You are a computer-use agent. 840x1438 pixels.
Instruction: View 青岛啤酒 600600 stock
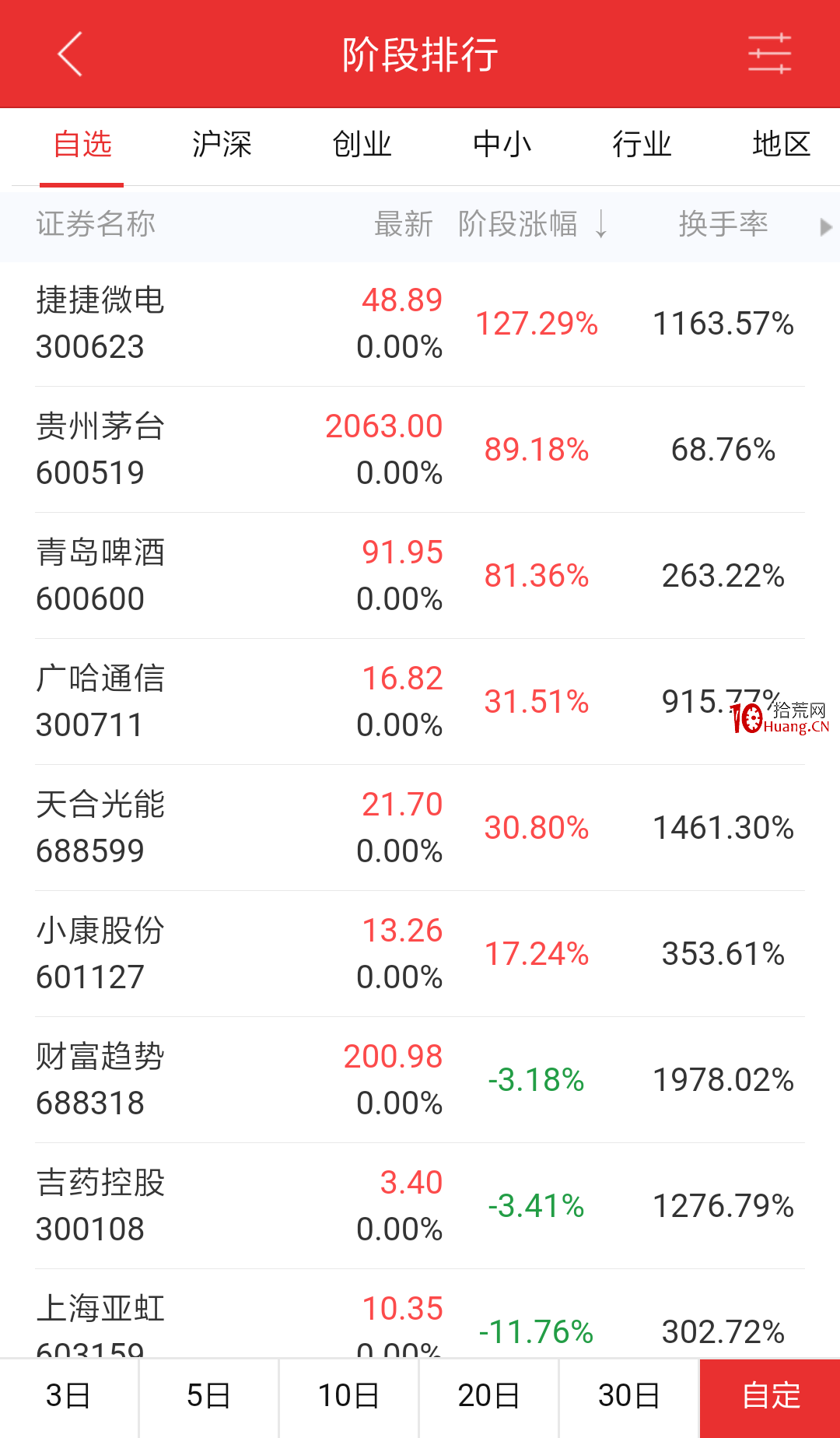point(420,576)
